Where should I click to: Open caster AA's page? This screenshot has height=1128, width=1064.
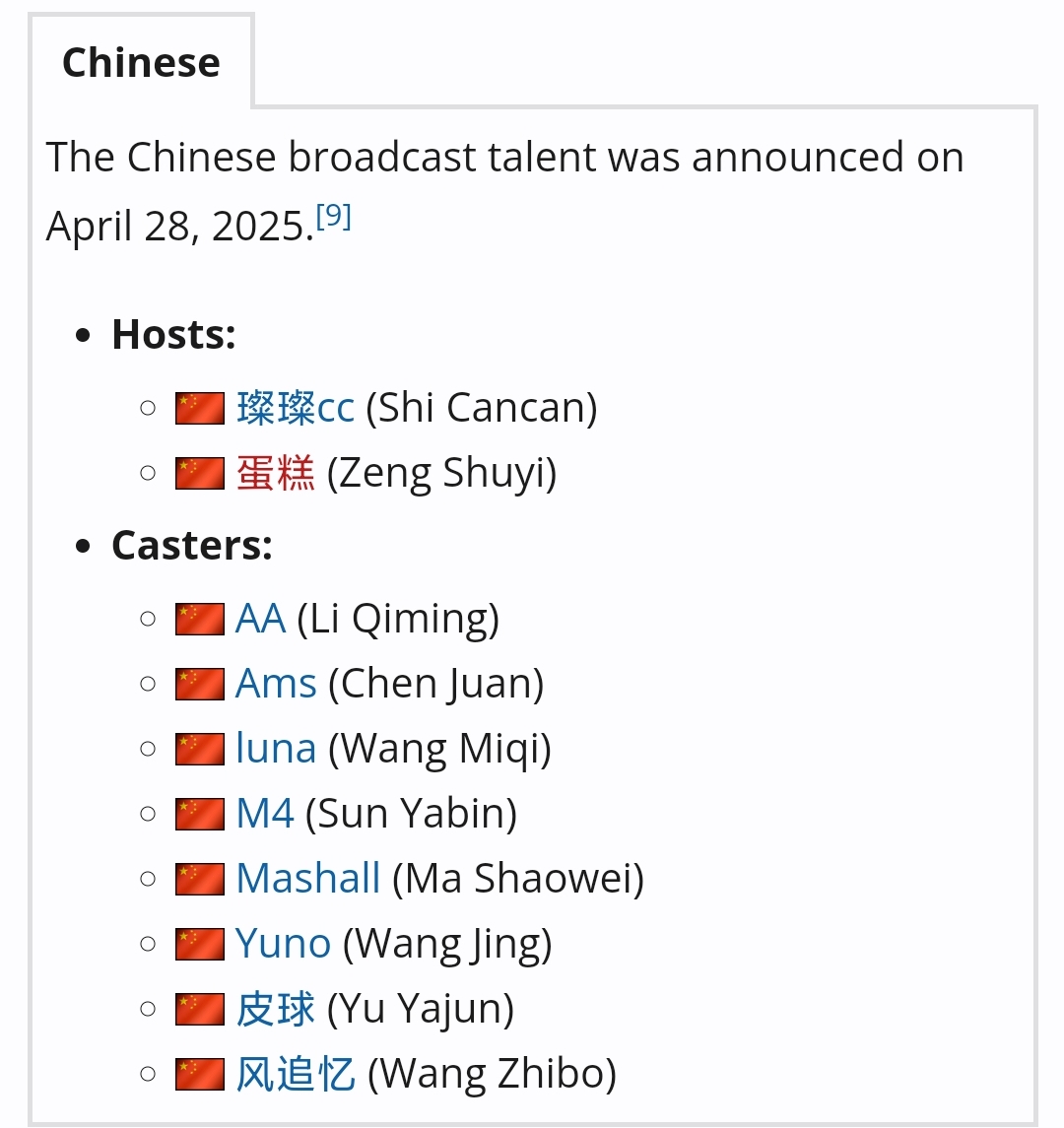pos(260,619)
